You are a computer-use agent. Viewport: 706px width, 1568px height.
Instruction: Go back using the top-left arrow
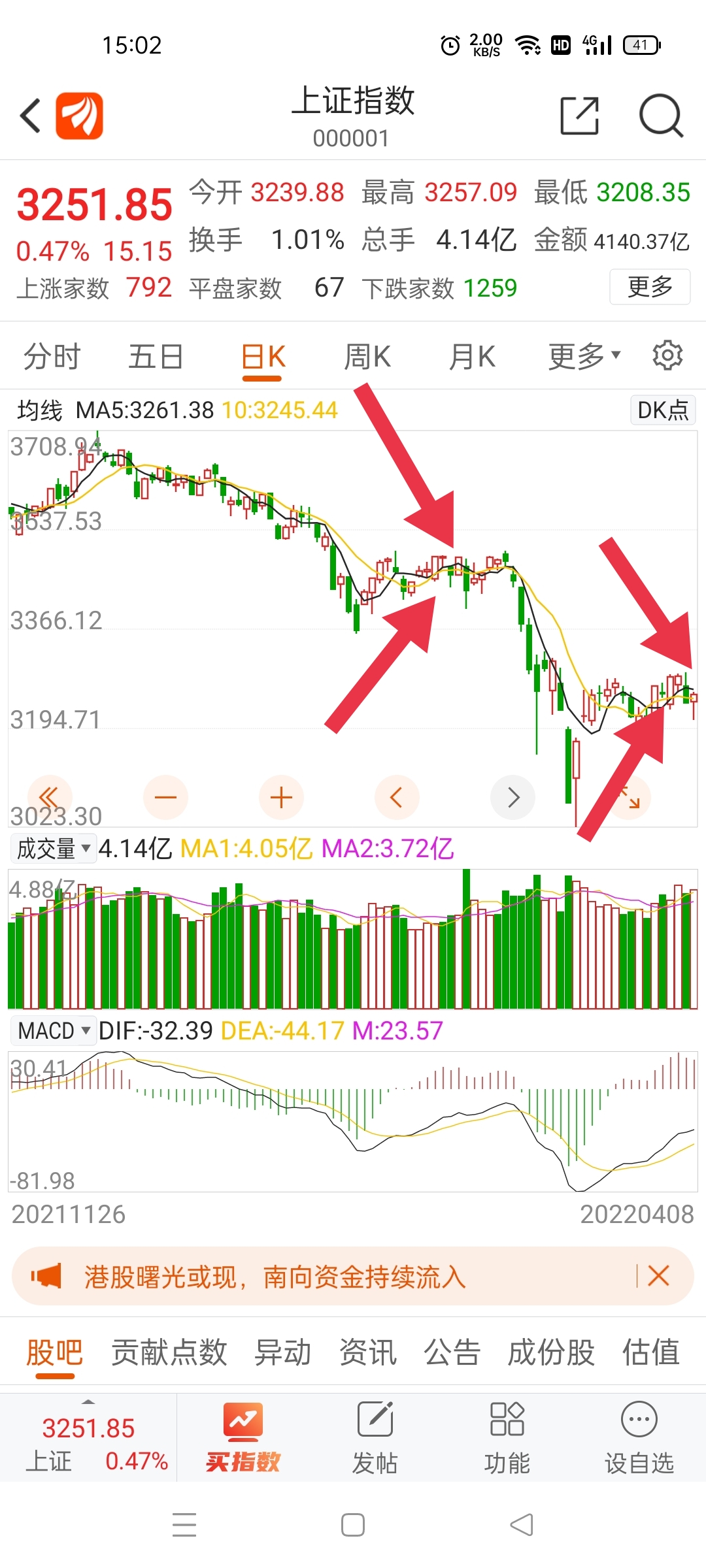[x=31, y=116]
